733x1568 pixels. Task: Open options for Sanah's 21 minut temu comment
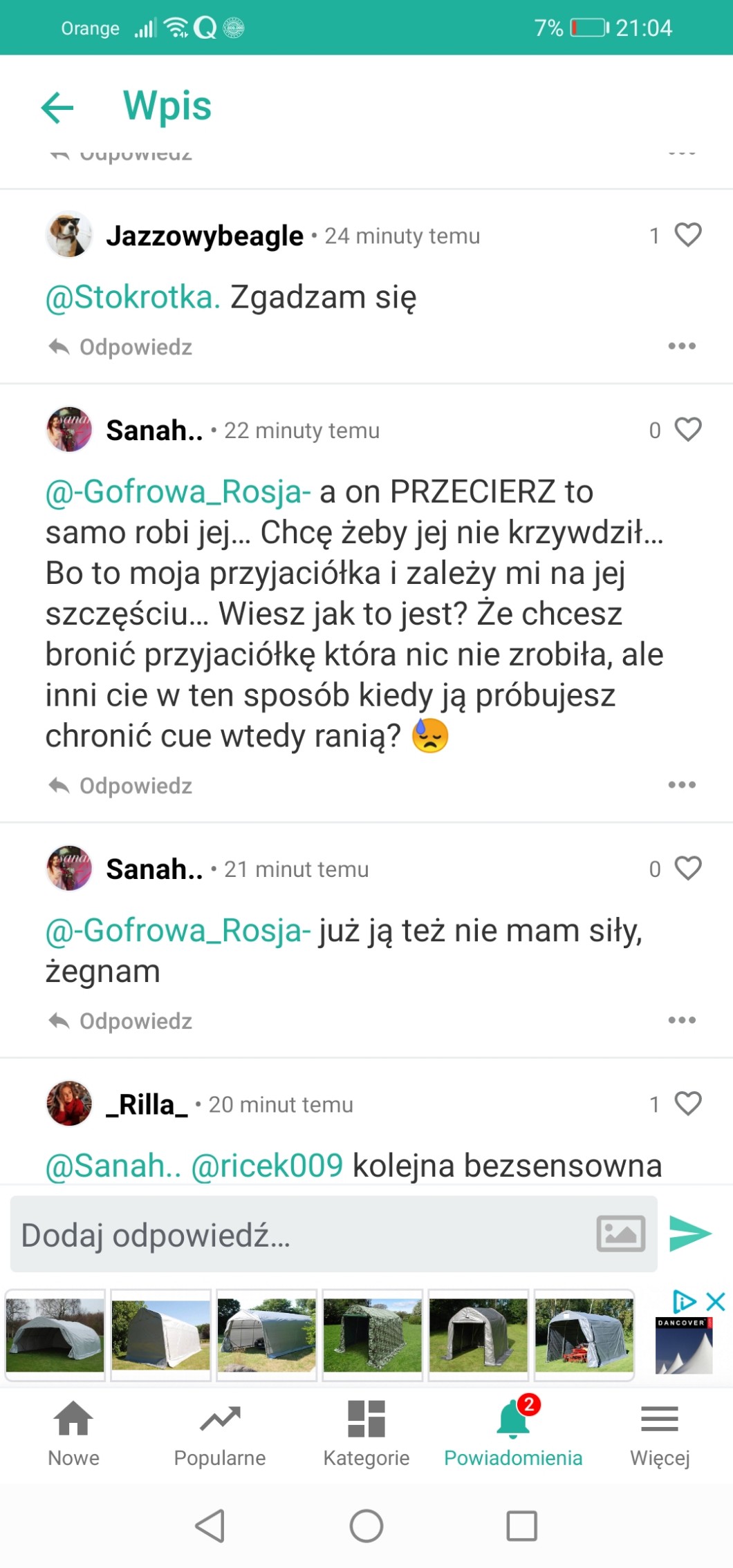(681, 1020)
